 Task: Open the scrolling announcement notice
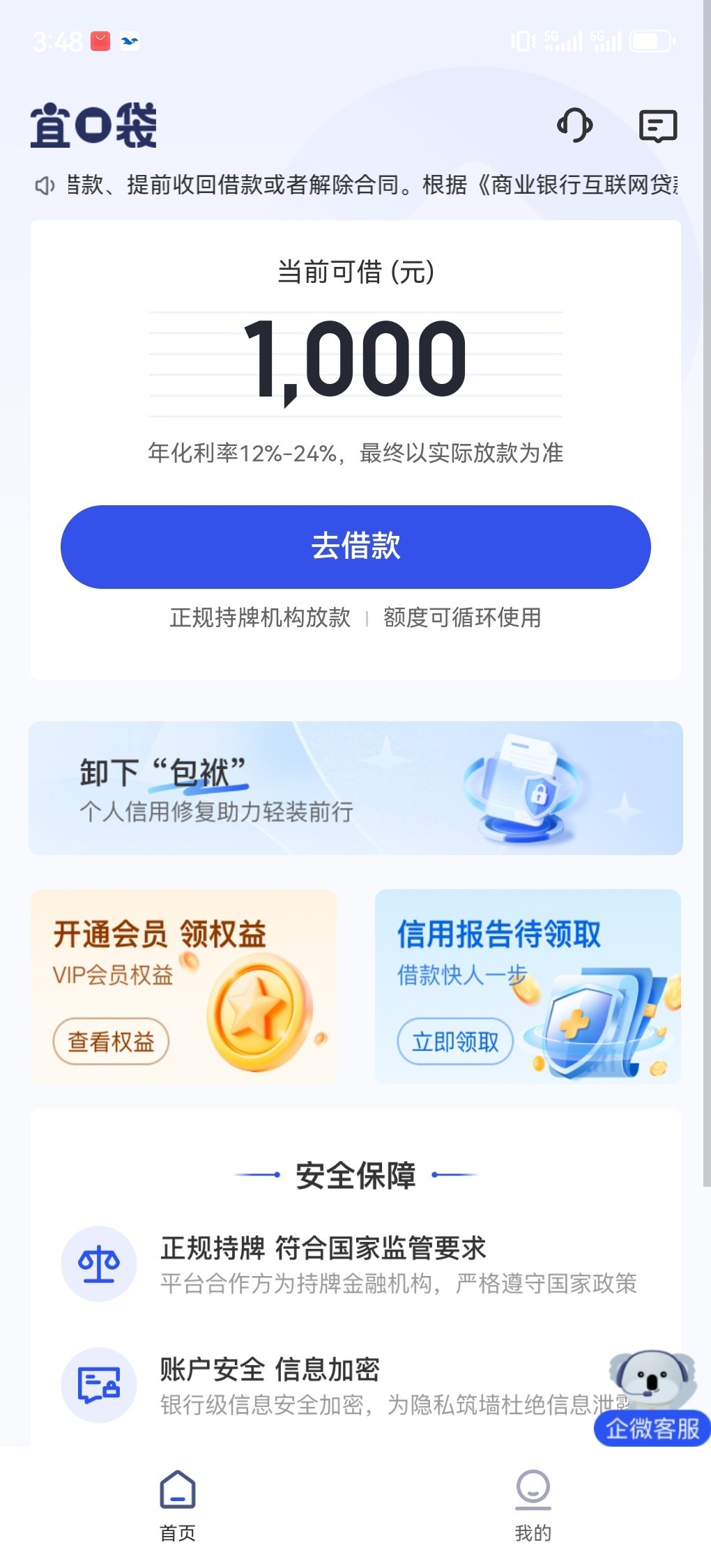pyautogui.click(x=369, y=185)
